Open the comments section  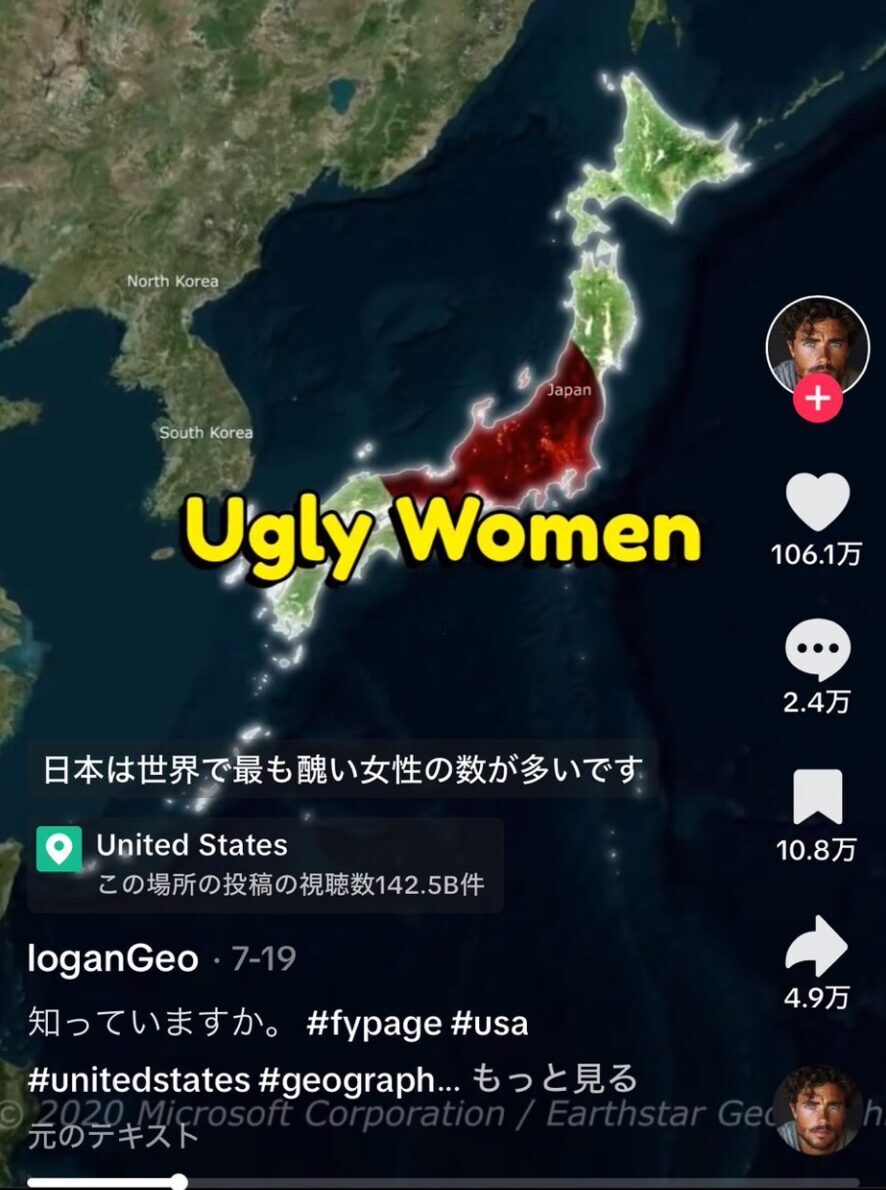click(817, 650)
